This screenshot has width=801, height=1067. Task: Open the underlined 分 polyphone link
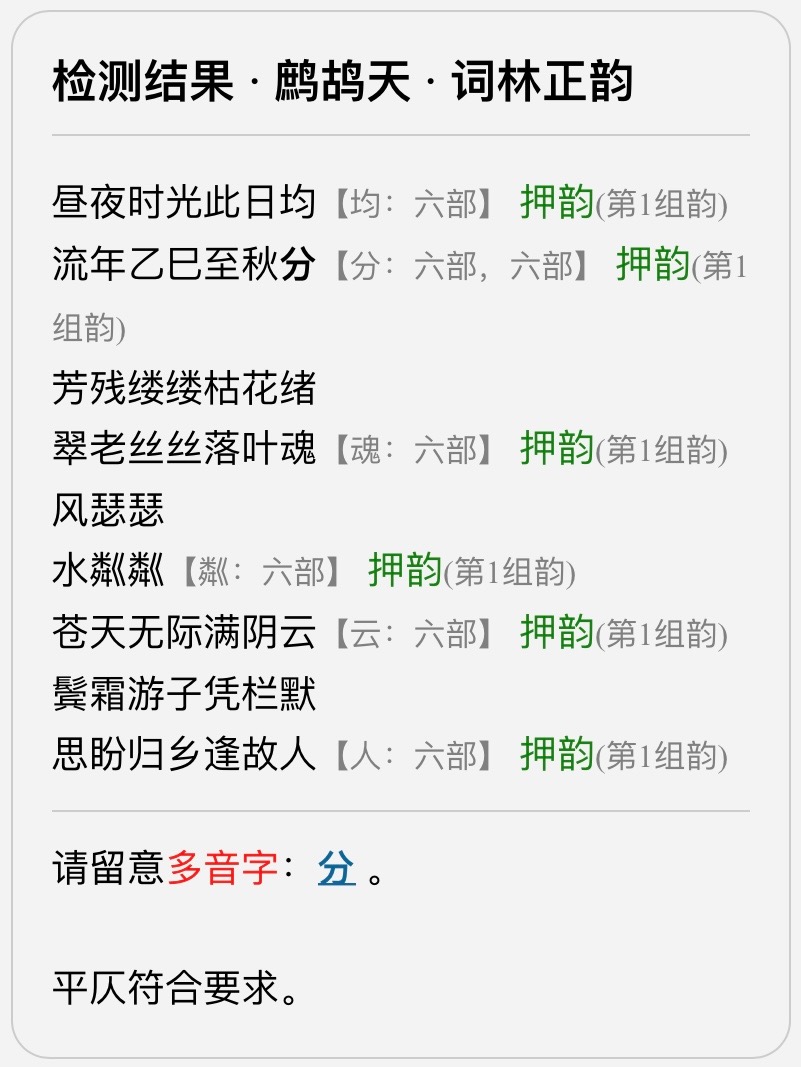click(337, 868)
